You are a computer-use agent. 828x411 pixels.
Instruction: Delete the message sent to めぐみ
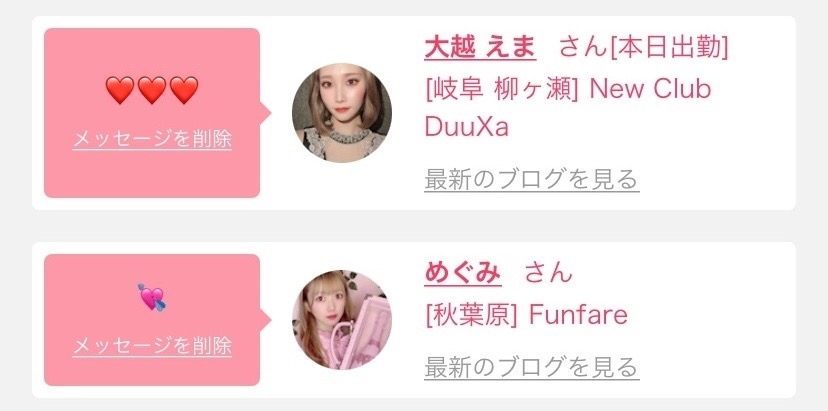pyautogui.click(x=152, y=346)
